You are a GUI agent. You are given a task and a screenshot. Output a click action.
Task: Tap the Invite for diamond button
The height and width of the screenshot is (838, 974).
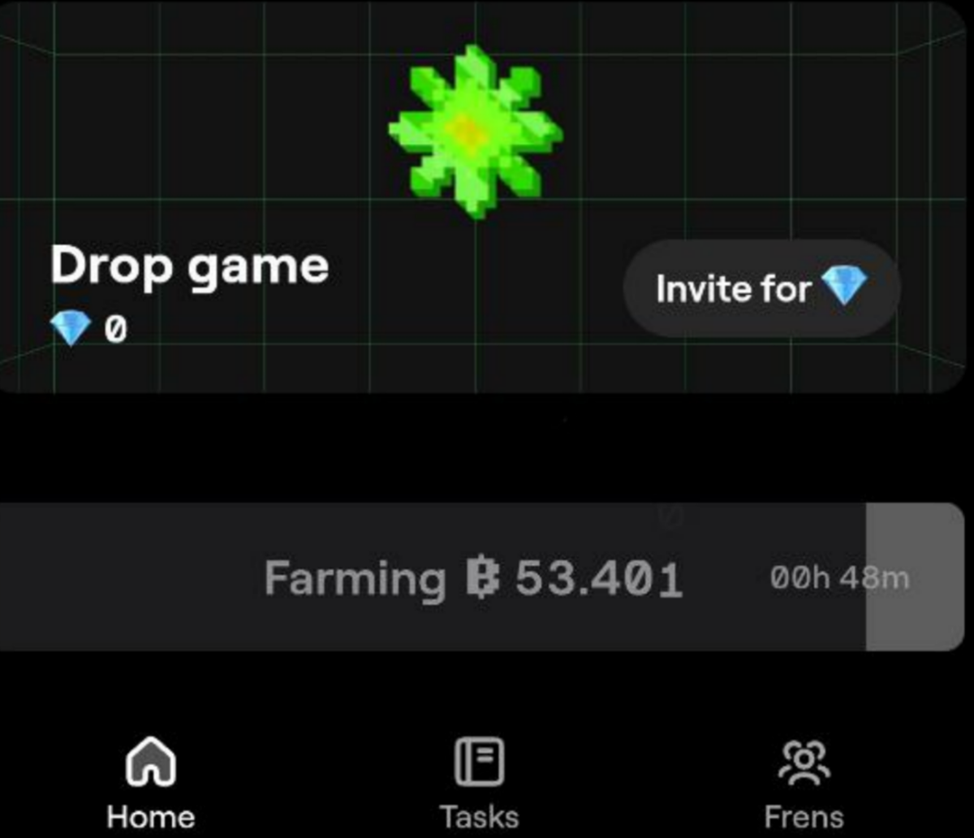[761, 289]
